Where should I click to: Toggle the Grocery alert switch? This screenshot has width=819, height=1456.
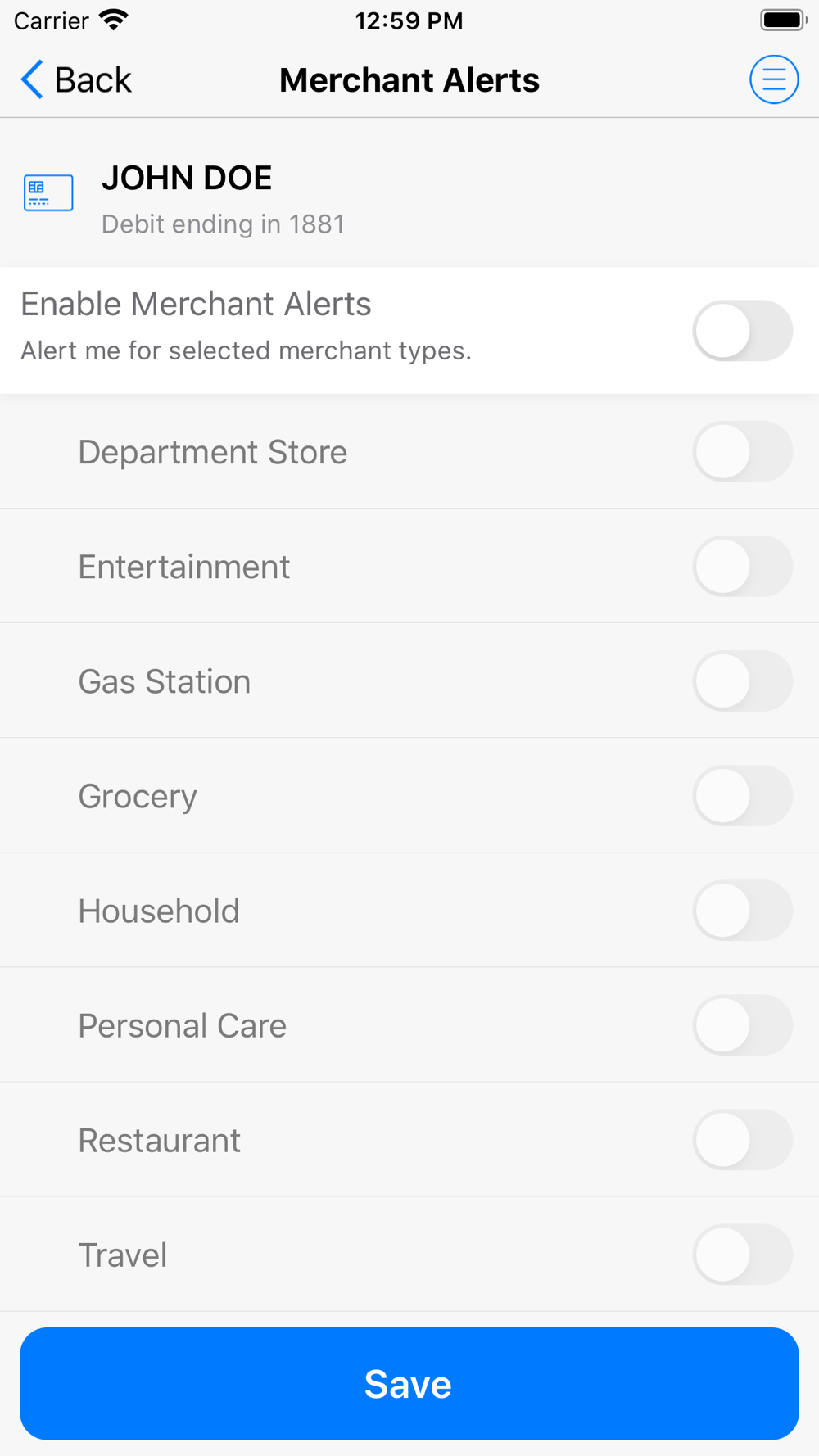click(743, 796)
